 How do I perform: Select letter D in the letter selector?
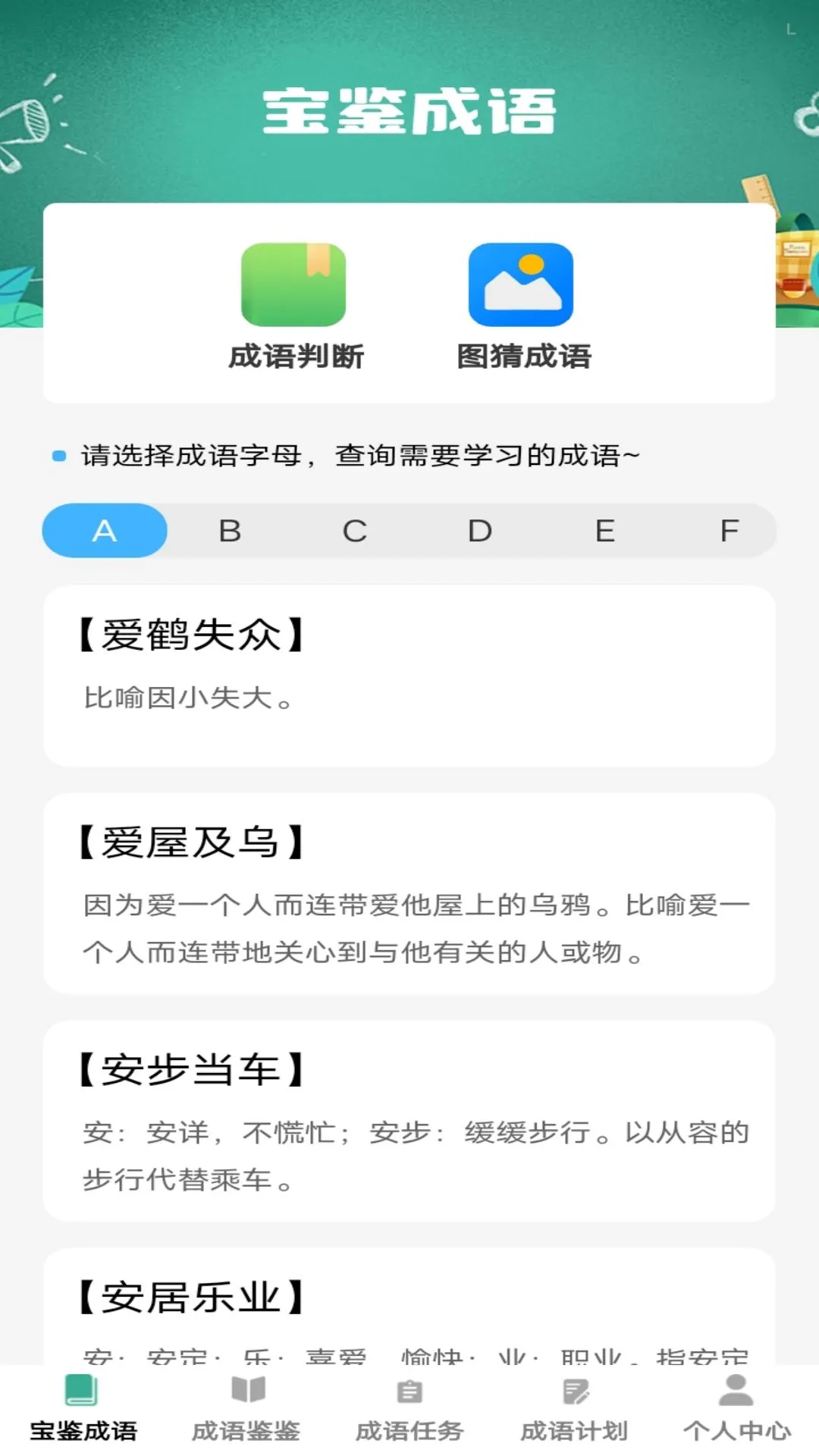[479, 531]
